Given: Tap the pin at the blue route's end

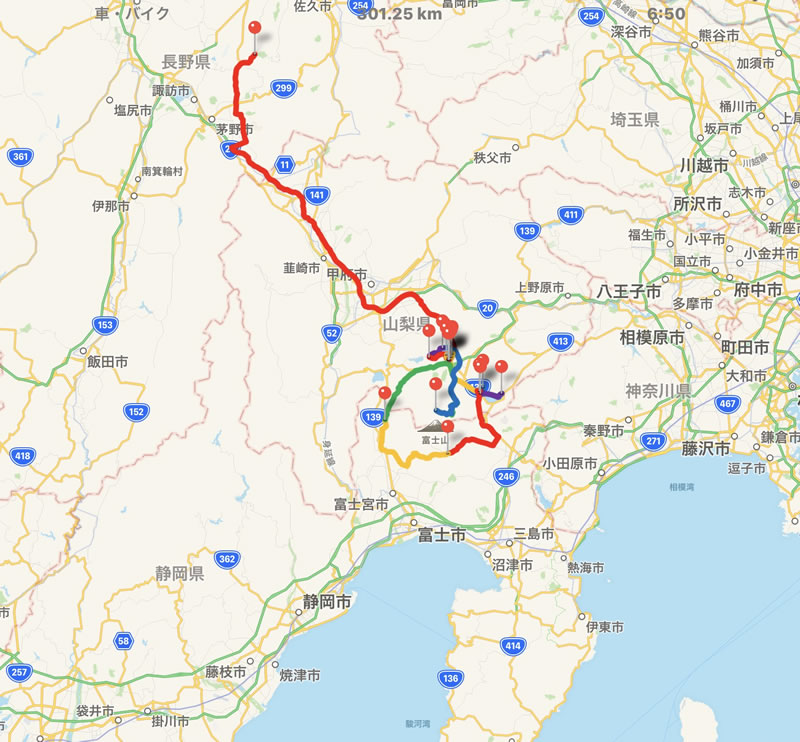Looking at the screenshot, I should (435, 385).
